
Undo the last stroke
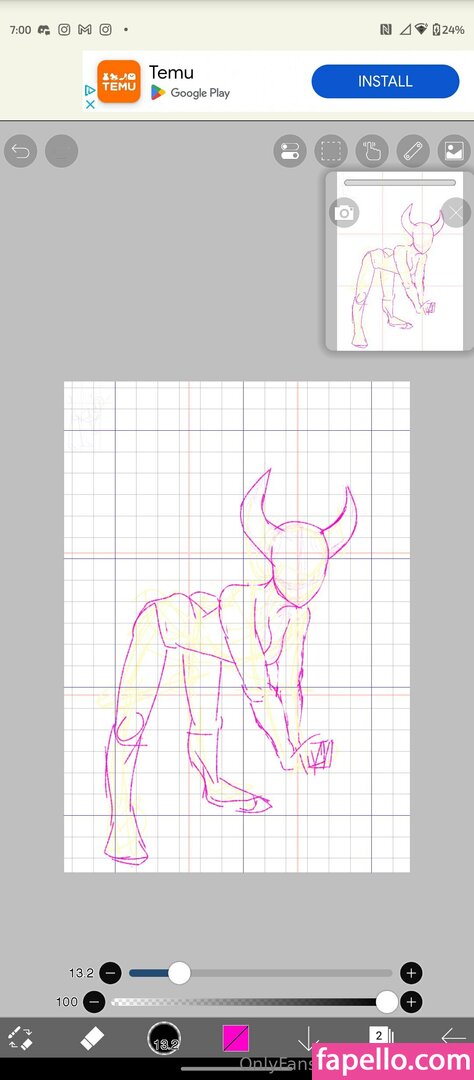point(21,151)
